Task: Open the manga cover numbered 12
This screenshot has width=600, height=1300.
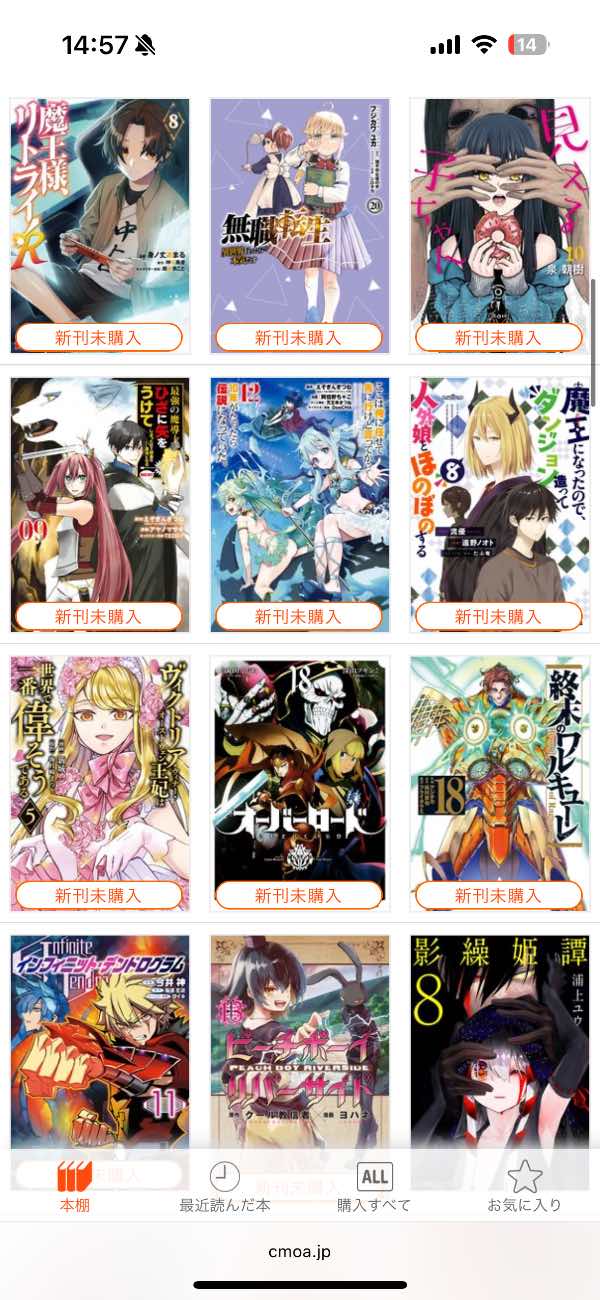Action: click(300, 490)
